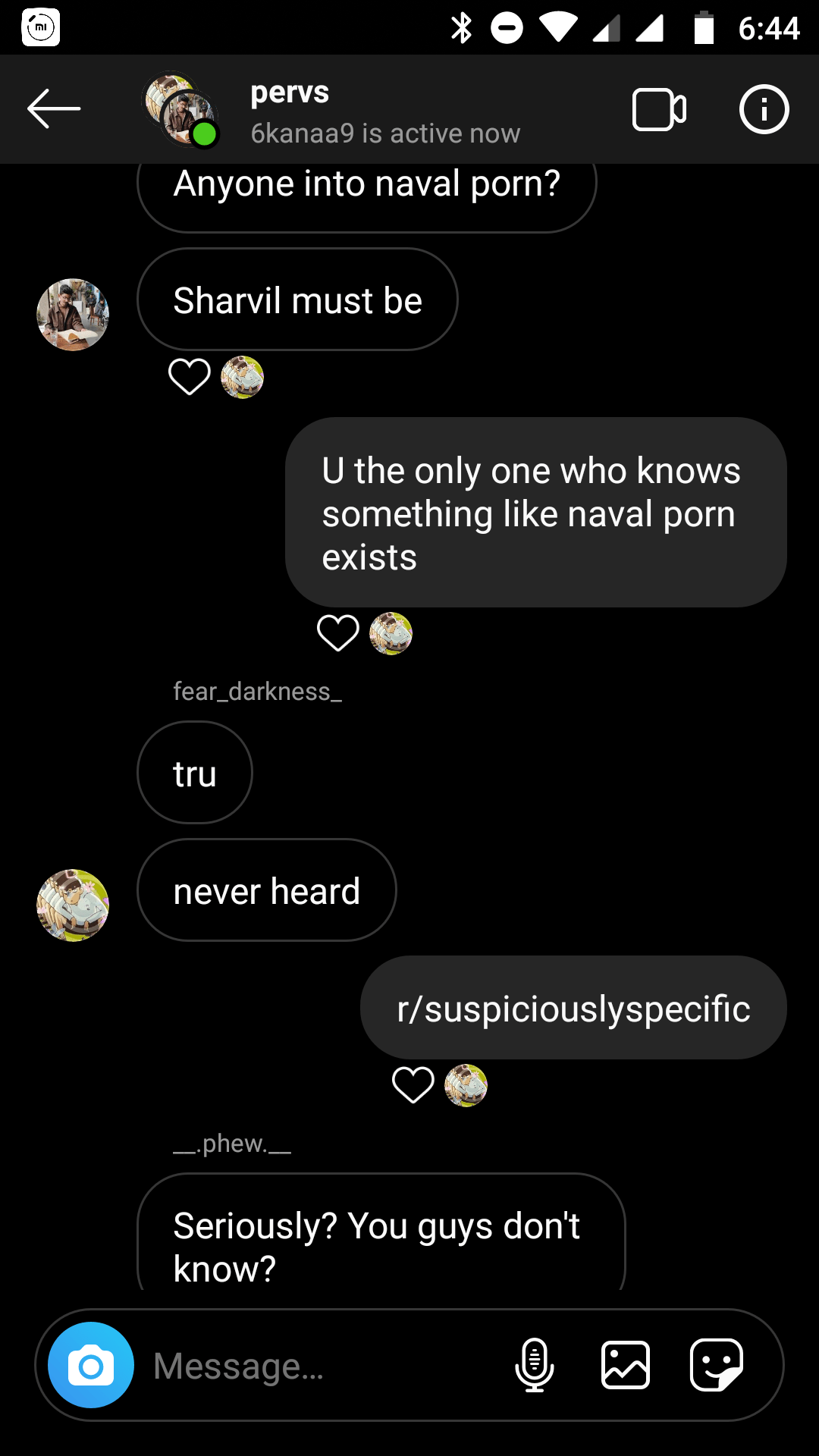Open the photo gallery picker
This screenshot has width=819, height=1456.
(626, 1365)
